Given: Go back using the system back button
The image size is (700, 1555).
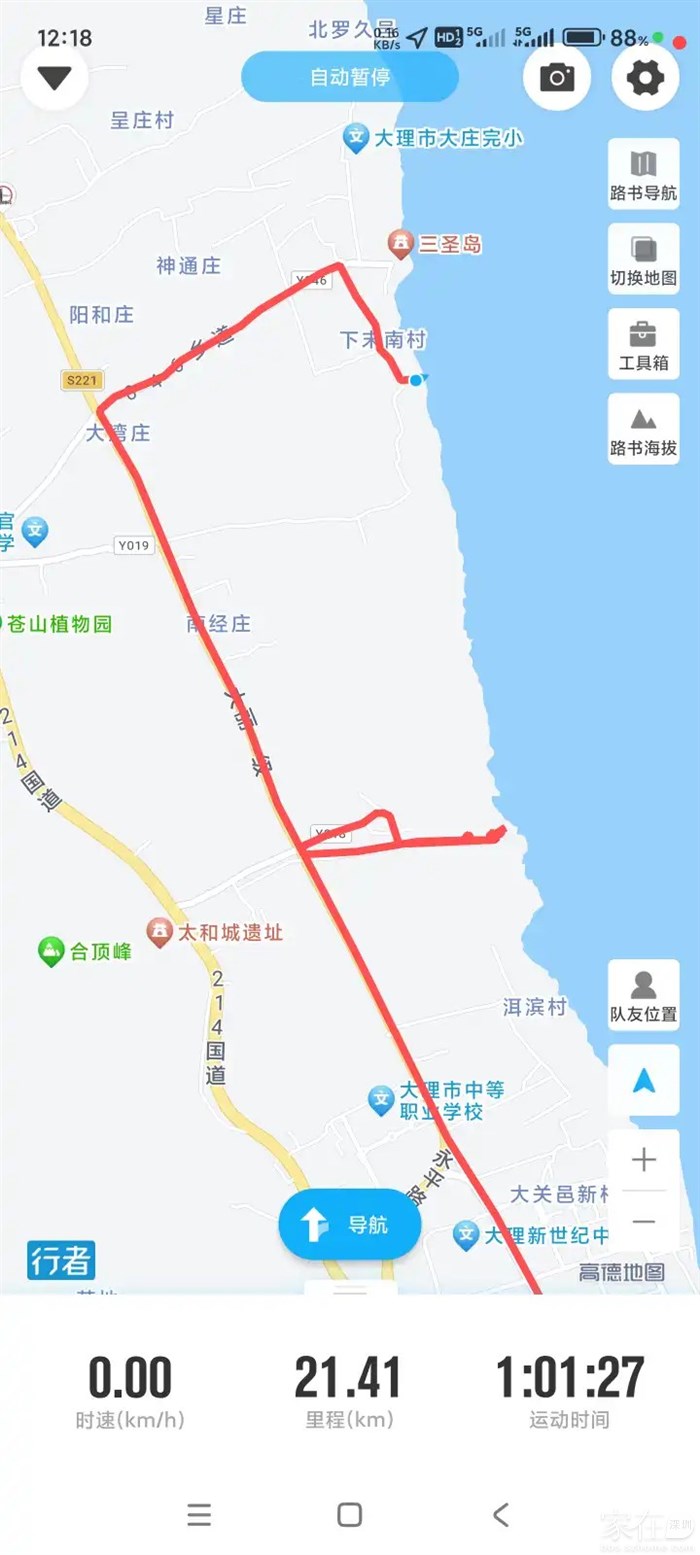Looking at the screenshot, I should (501, 1514).
